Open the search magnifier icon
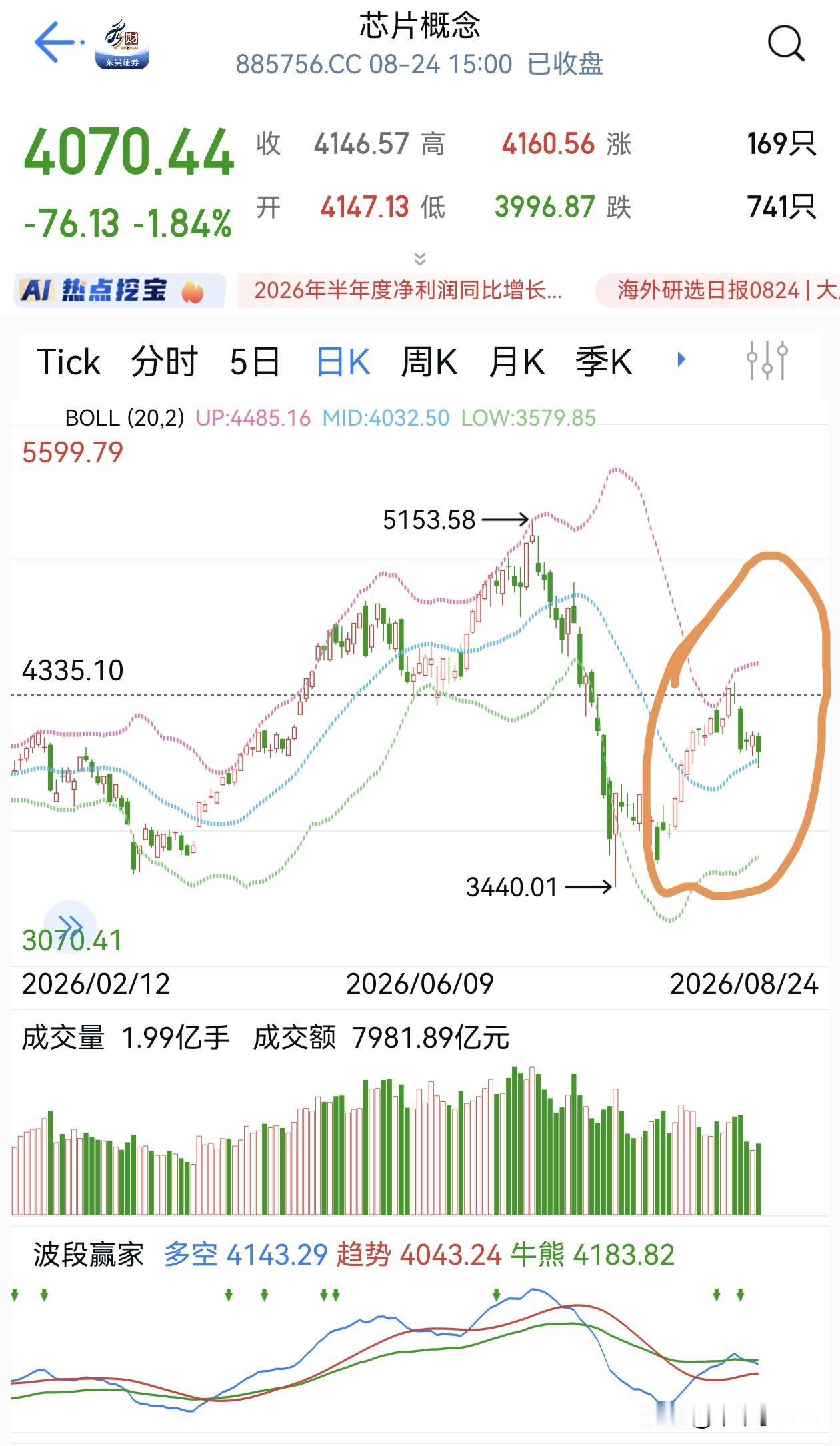The height and width of the screenshot is (1446, 840). (786, 43)
